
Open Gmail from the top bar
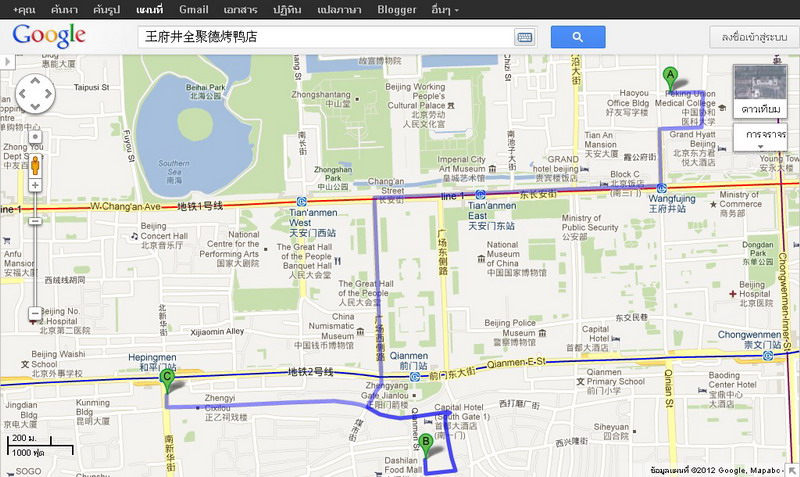pos(194,9)
